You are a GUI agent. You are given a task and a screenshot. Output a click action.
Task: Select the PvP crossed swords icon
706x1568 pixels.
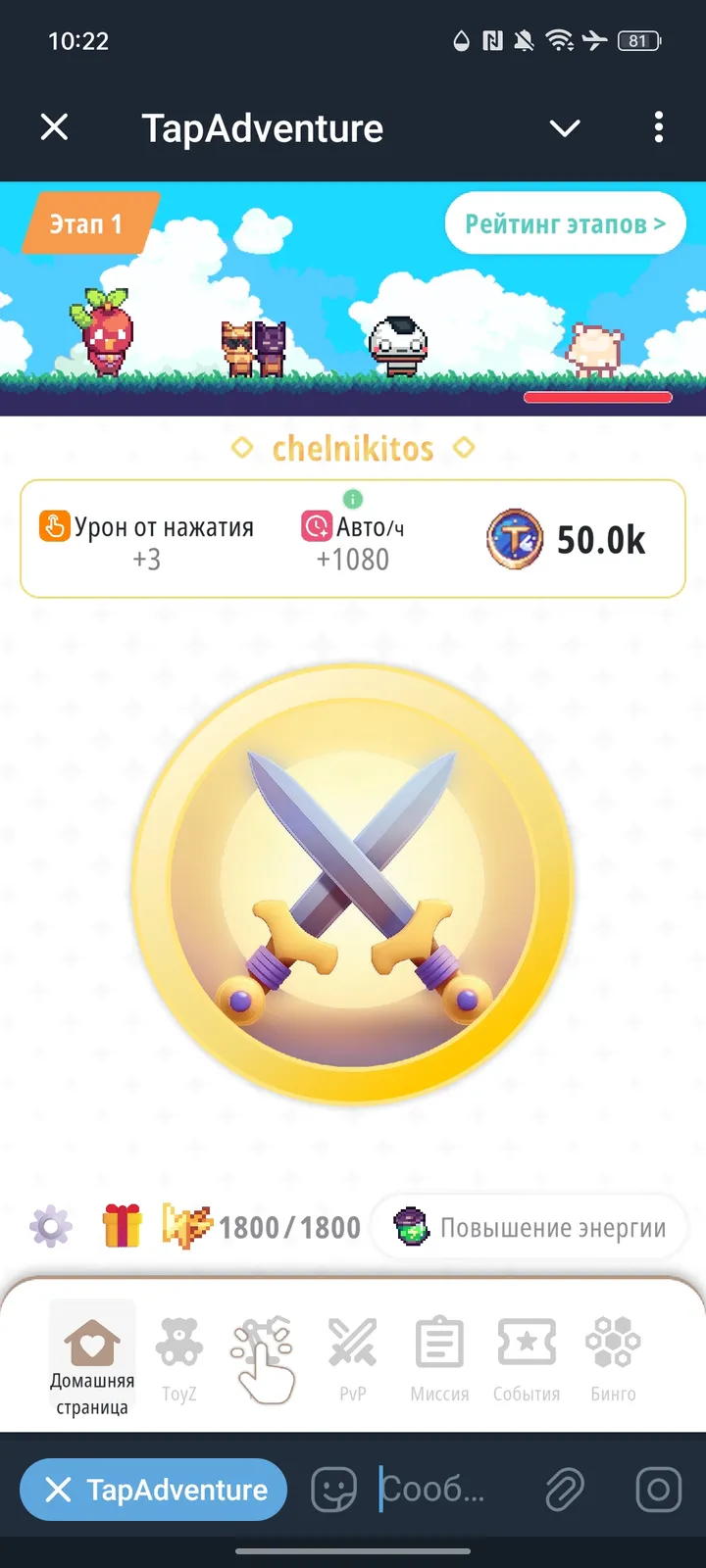(352, 1343)
